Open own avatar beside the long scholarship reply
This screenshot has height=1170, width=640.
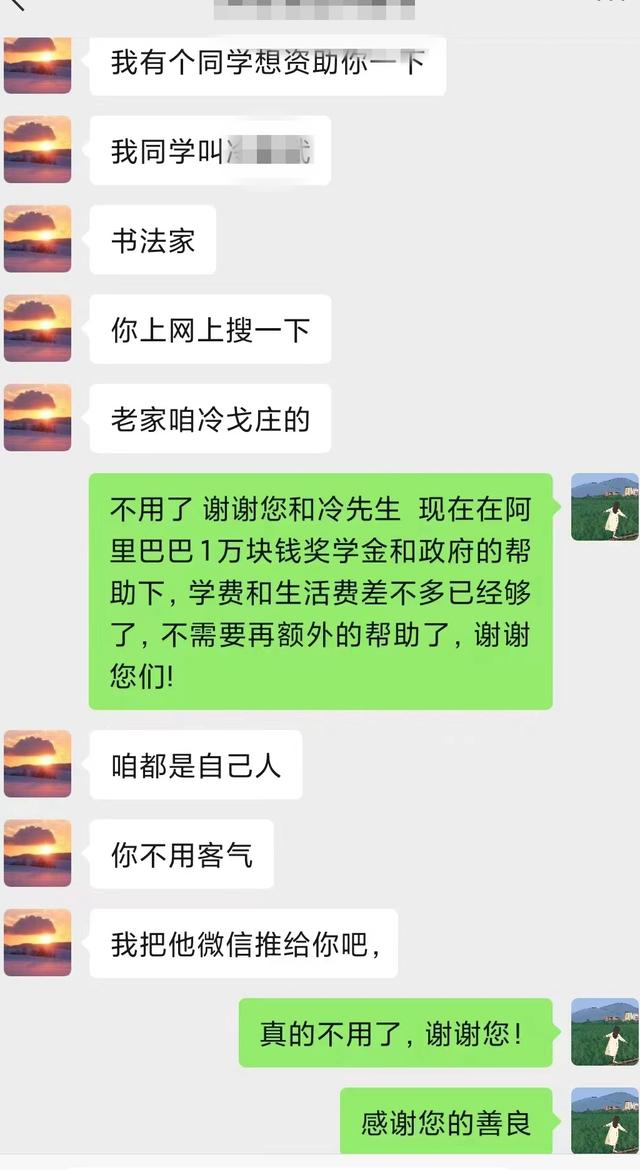point(604,507)
